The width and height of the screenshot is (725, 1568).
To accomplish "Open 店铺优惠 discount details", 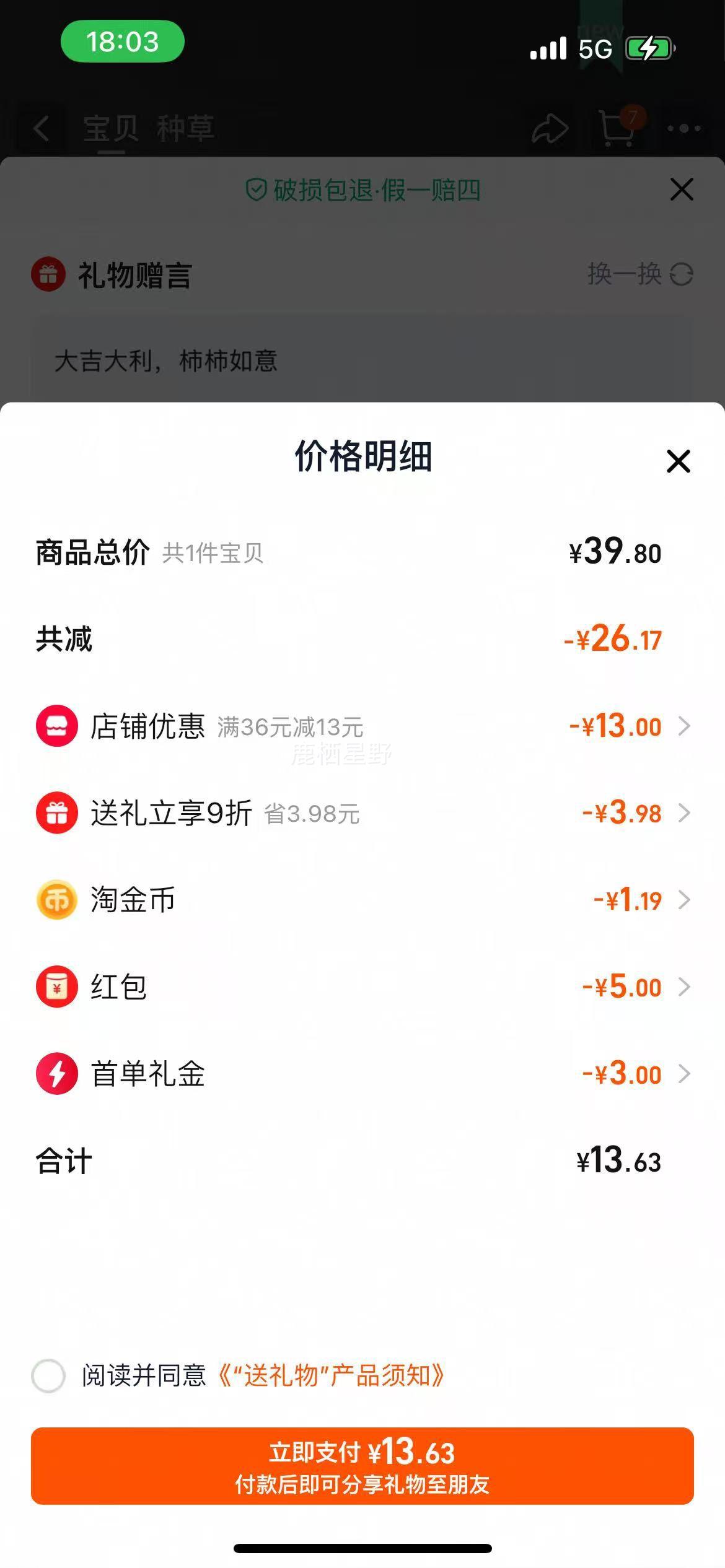I will [684, 726].
